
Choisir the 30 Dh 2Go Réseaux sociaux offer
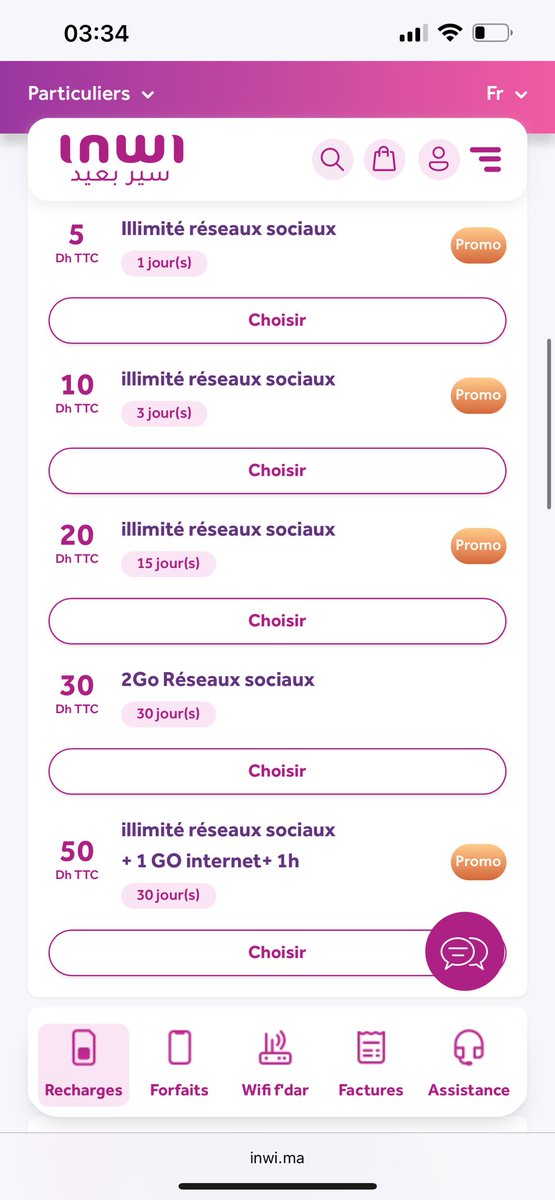(277, 771)
